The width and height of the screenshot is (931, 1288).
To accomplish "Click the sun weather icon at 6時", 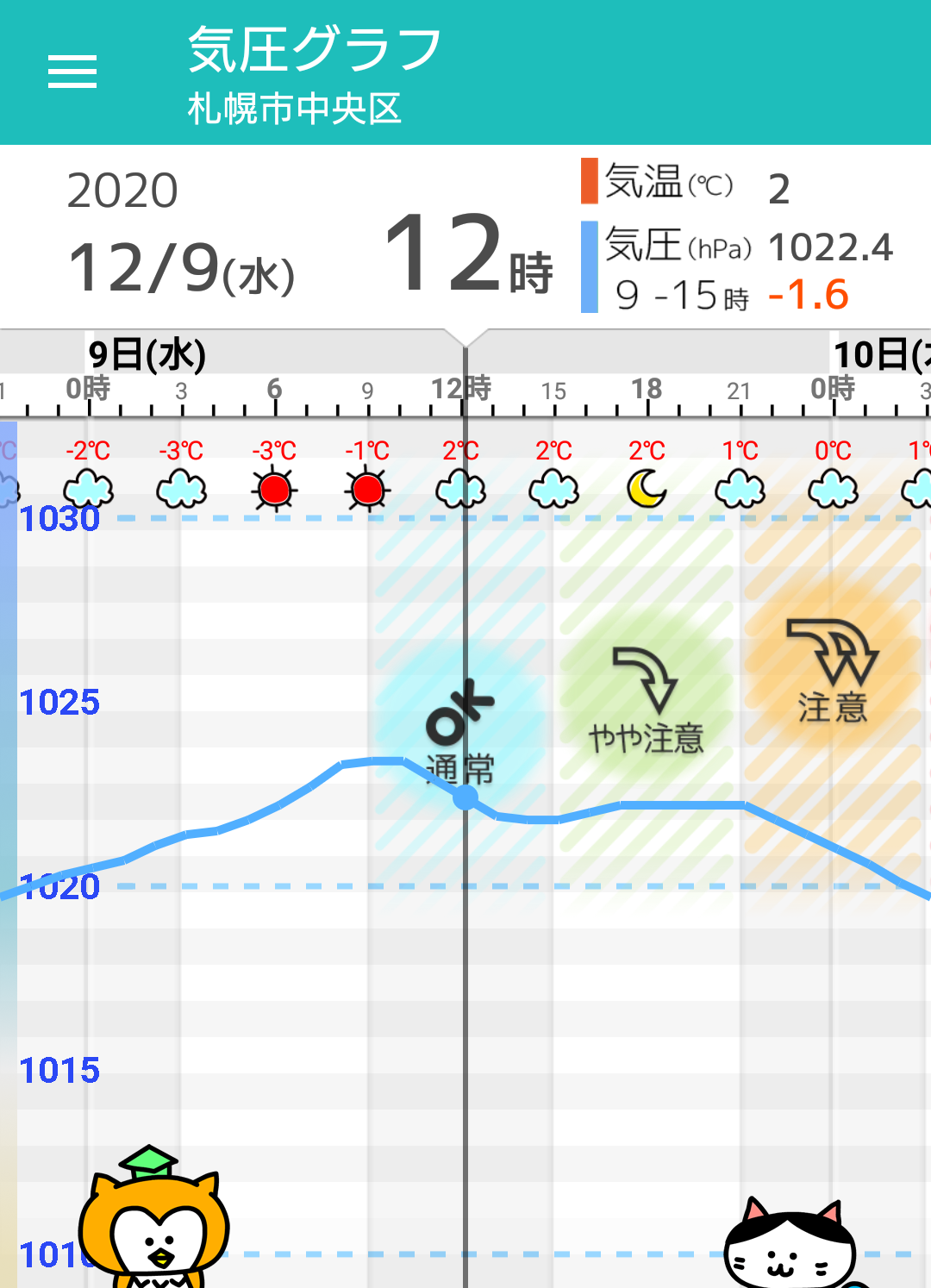I will pos(274,489).
